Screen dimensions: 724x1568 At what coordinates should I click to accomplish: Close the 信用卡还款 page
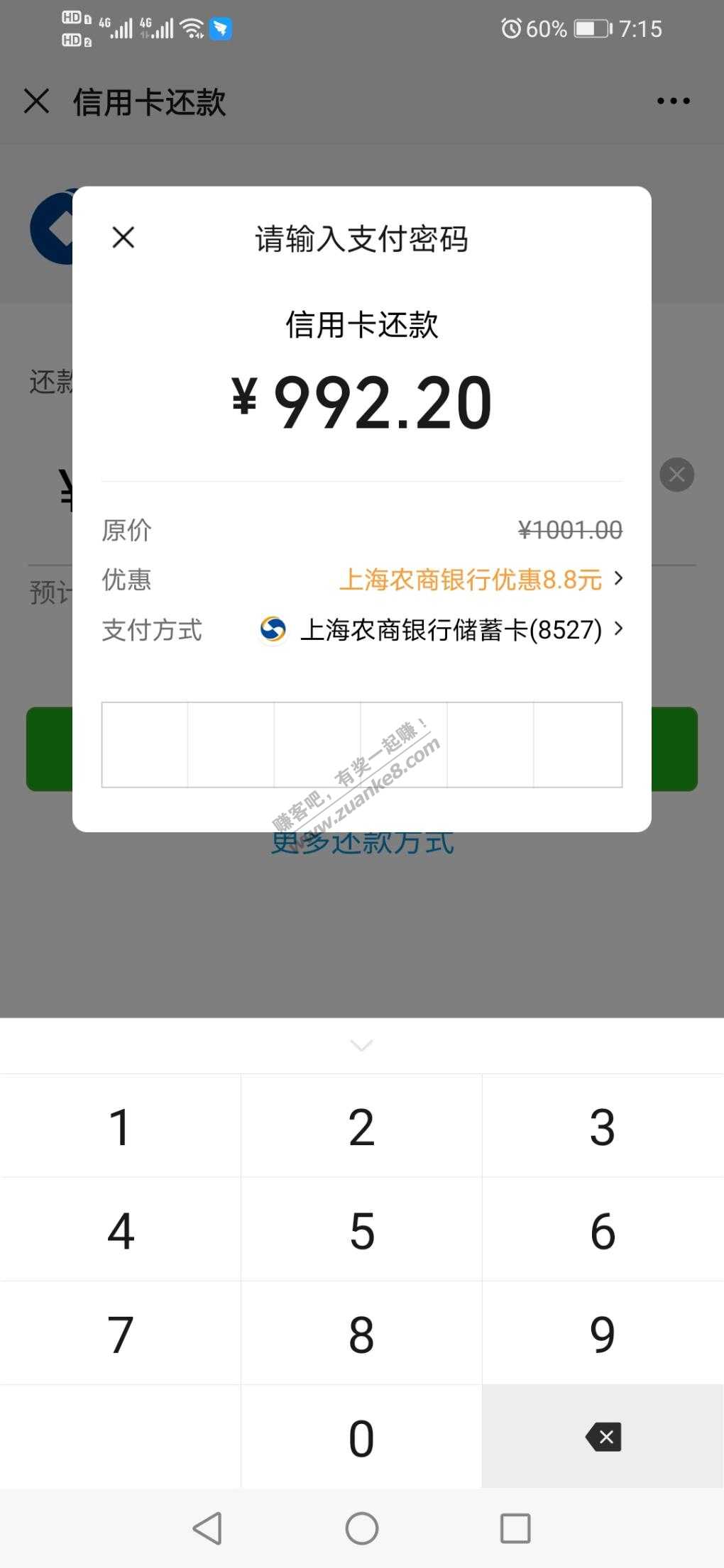coord(37,101)
